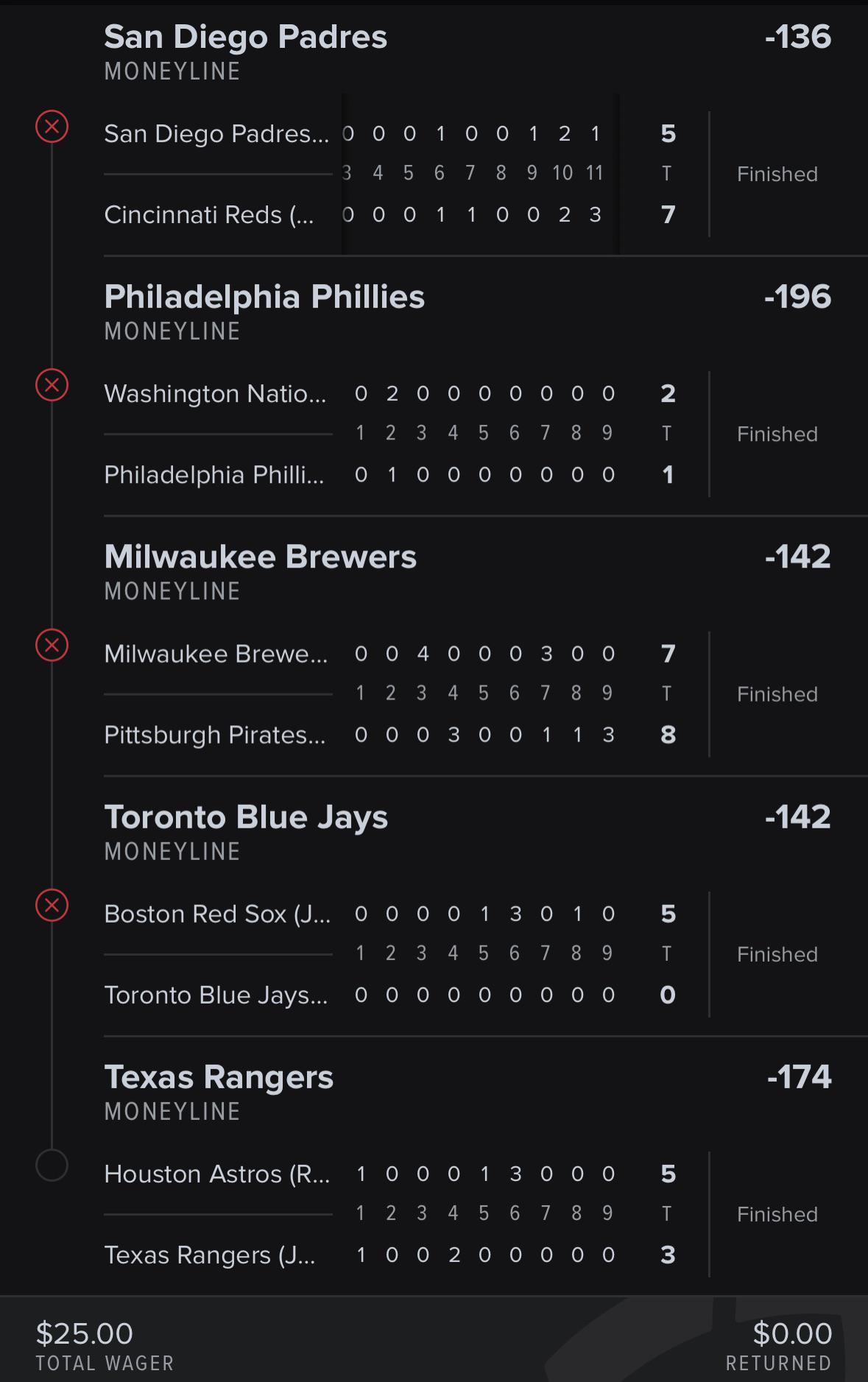Collapse the Texas Rangers moneyline box score
This screenshot has width=868, height=1382.
point(219,1076)
